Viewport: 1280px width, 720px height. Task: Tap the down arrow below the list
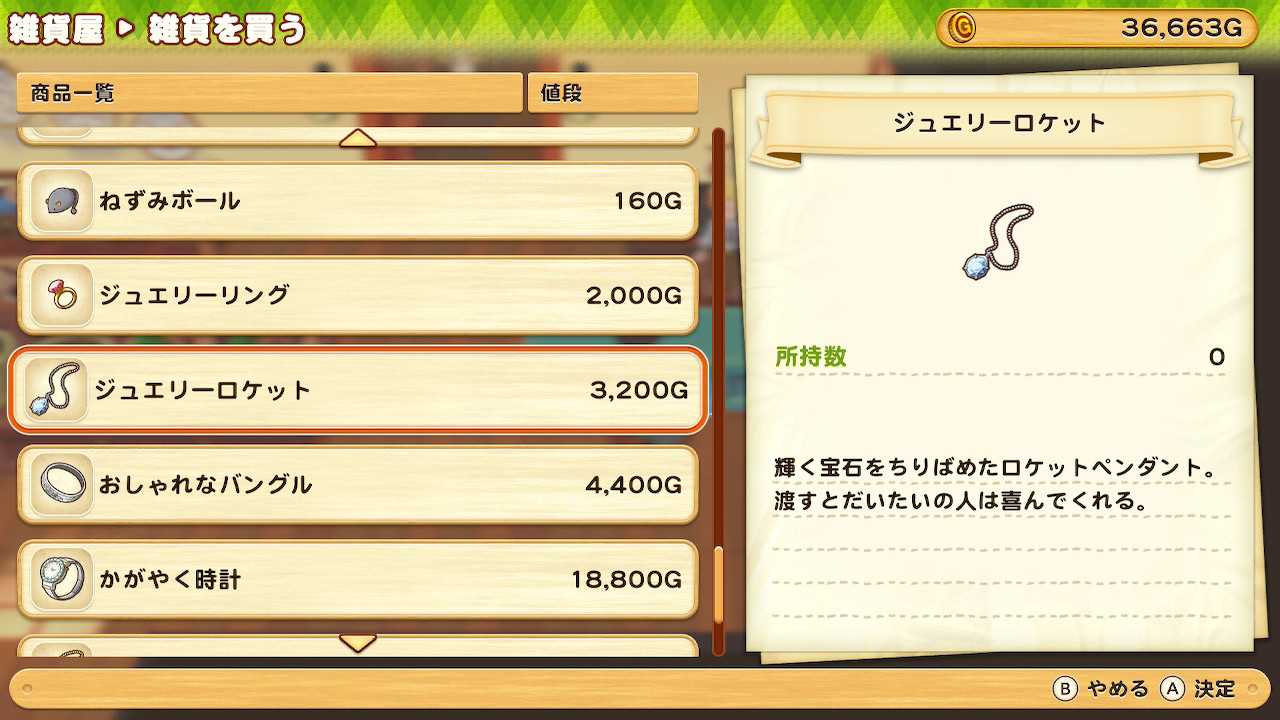pos(357,642)
